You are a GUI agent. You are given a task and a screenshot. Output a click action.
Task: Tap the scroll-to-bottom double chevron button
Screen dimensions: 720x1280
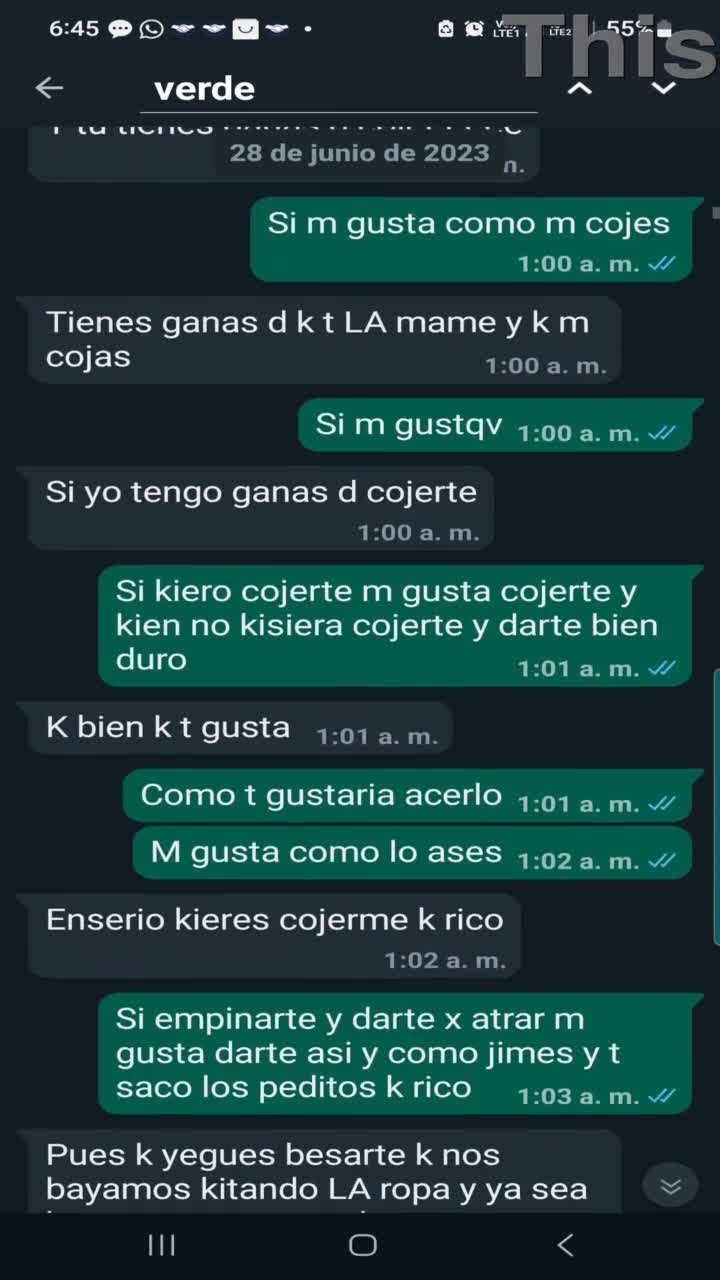pyautogui.click(x=670, y=1186)
